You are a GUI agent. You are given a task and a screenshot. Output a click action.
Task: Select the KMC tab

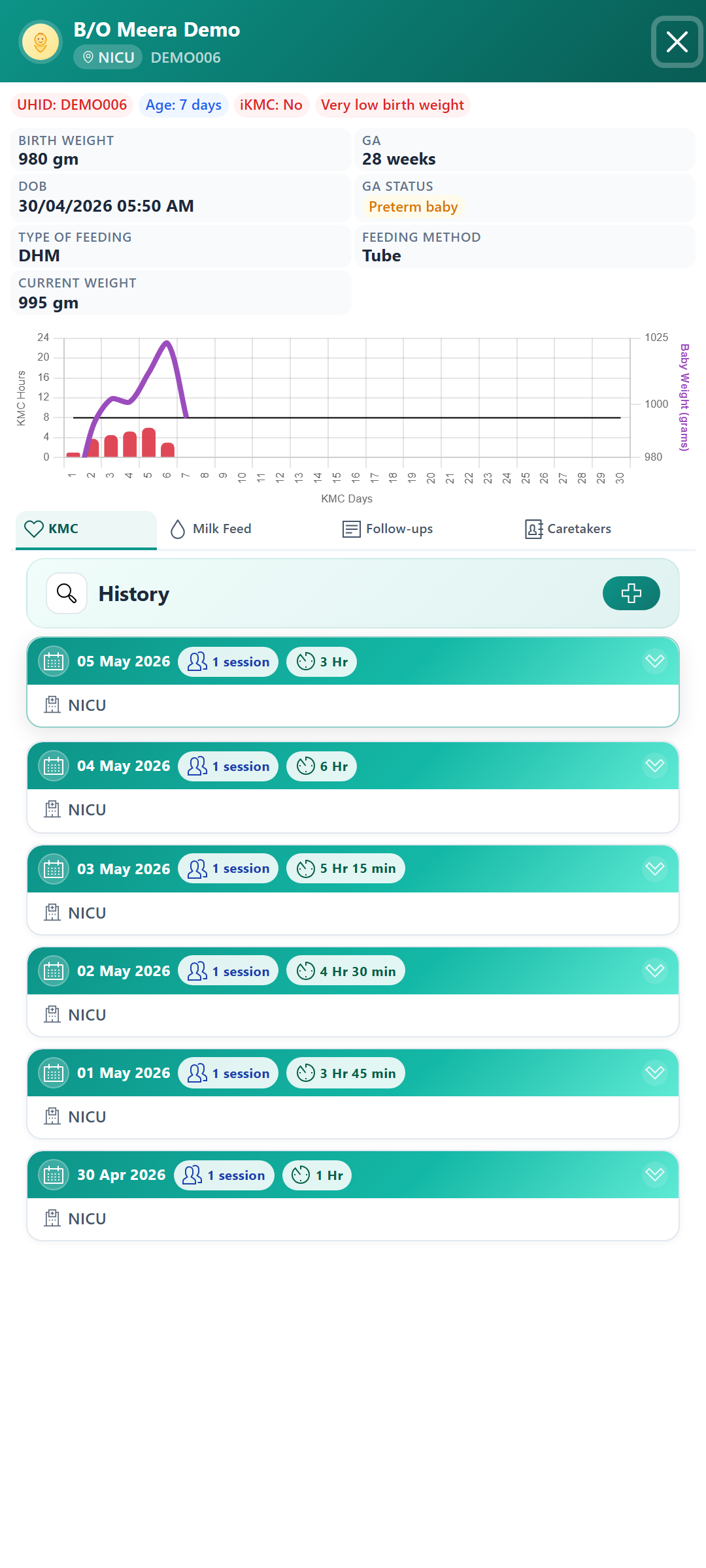pos(86,529)
